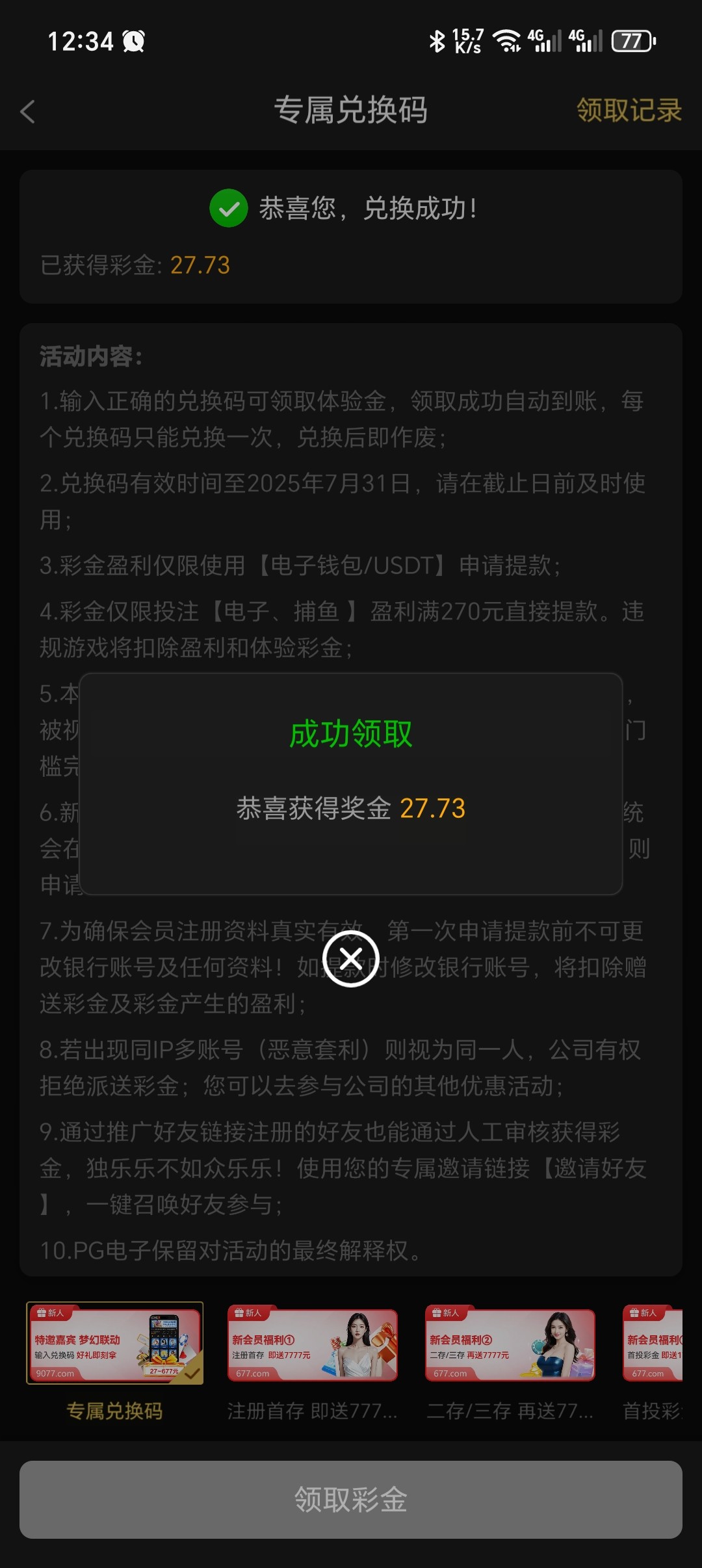Select the 专属兑换码 promotion card
702x1568 pixels.
click(114, 1343)
